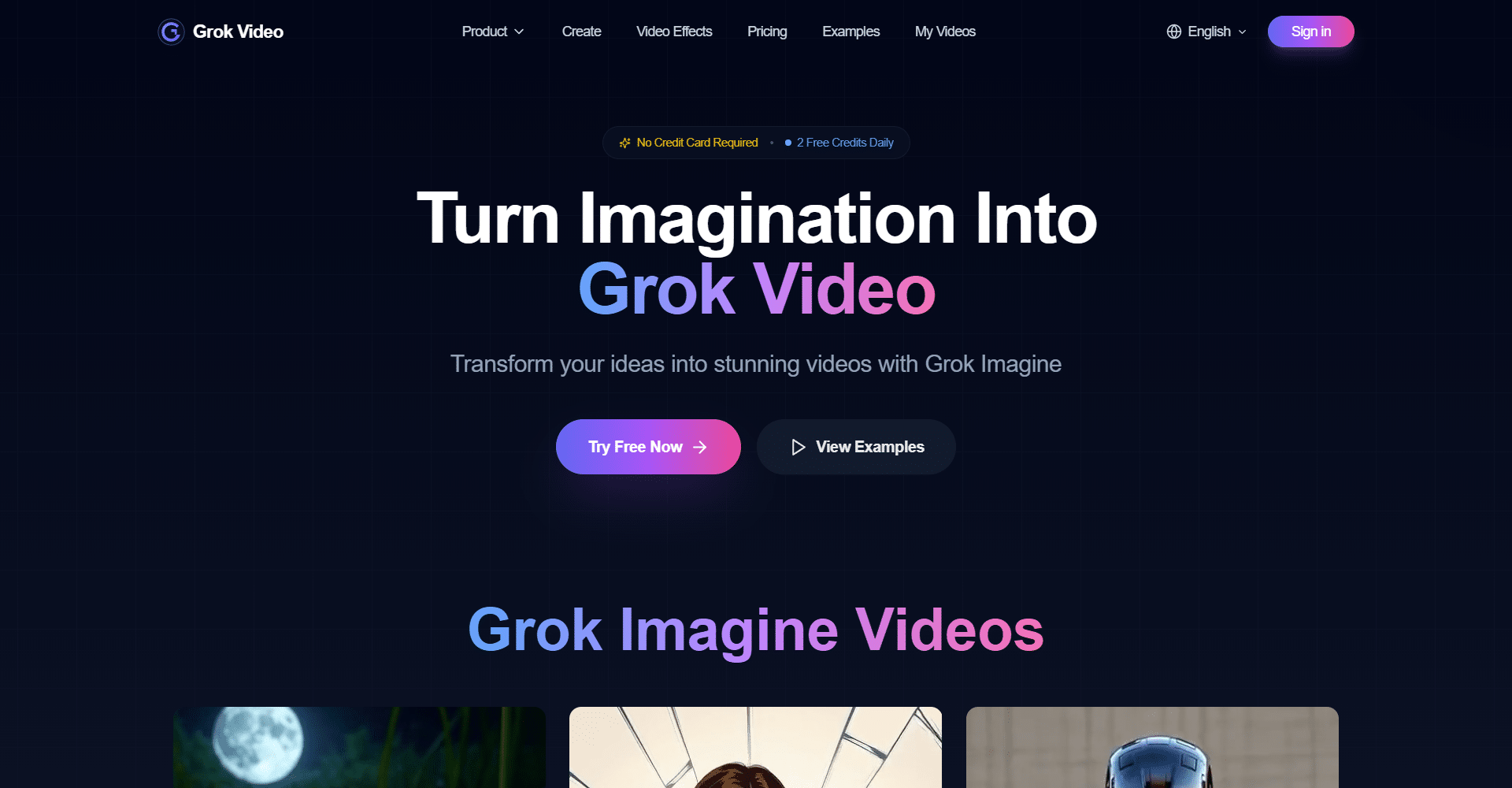Open Video Effects in the navigation
Image resolution: width=1512 pixels, height=788 pixels.
pos(674,32)
